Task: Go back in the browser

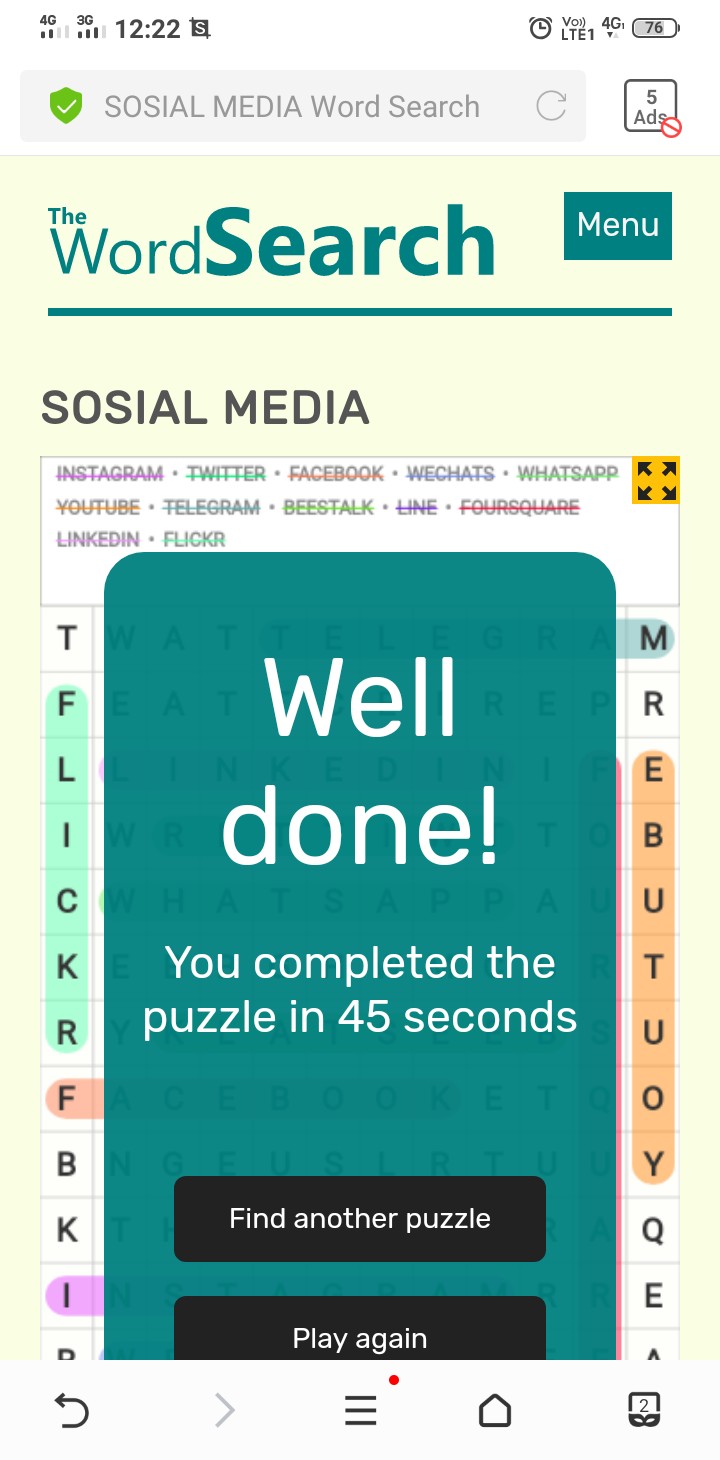Action: tap(71, 1411)
